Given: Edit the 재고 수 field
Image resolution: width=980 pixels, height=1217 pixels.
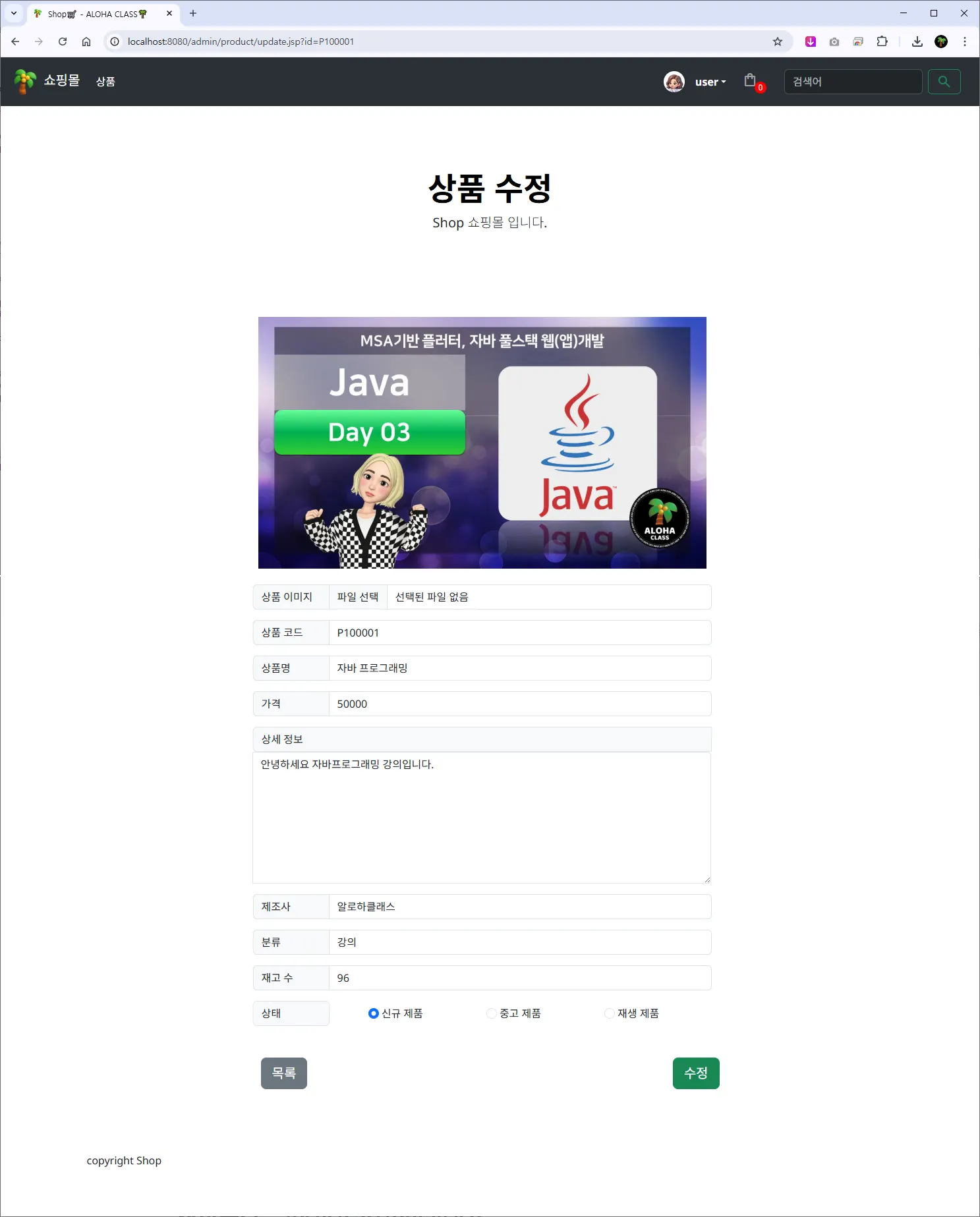Looking at the screenshot, I should pos(519,978).
